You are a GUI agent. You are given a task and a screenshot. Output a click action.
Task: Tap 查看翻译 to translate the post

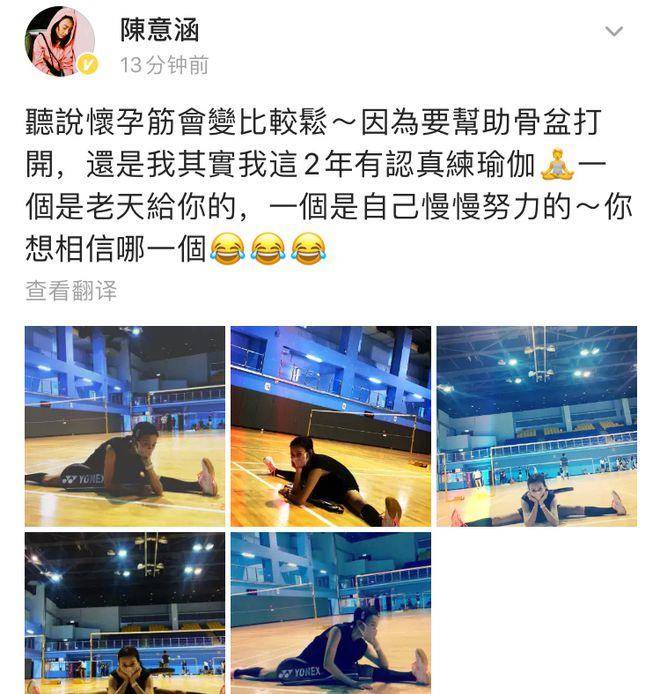point(71,291)
